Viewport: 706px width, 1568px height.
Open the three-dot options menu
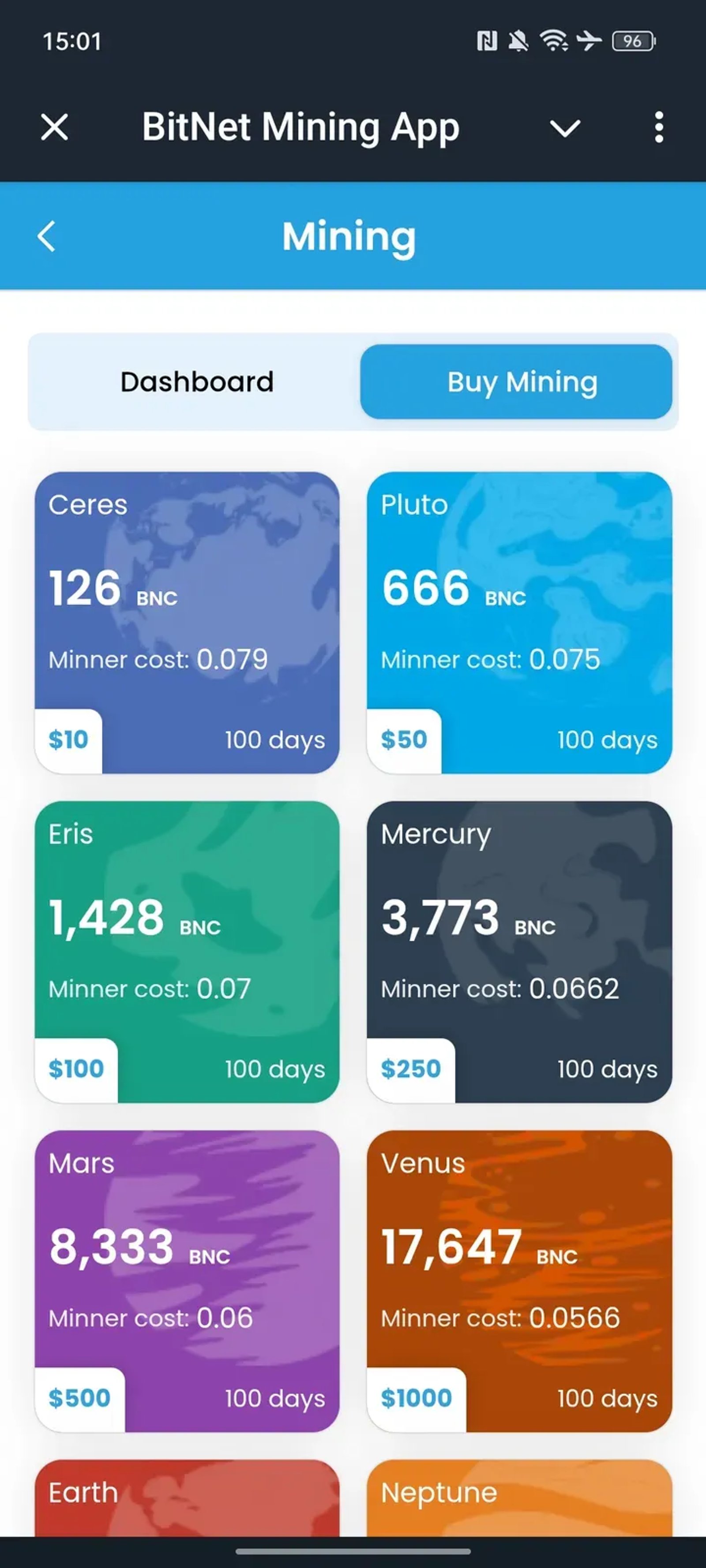coord(659,128)
